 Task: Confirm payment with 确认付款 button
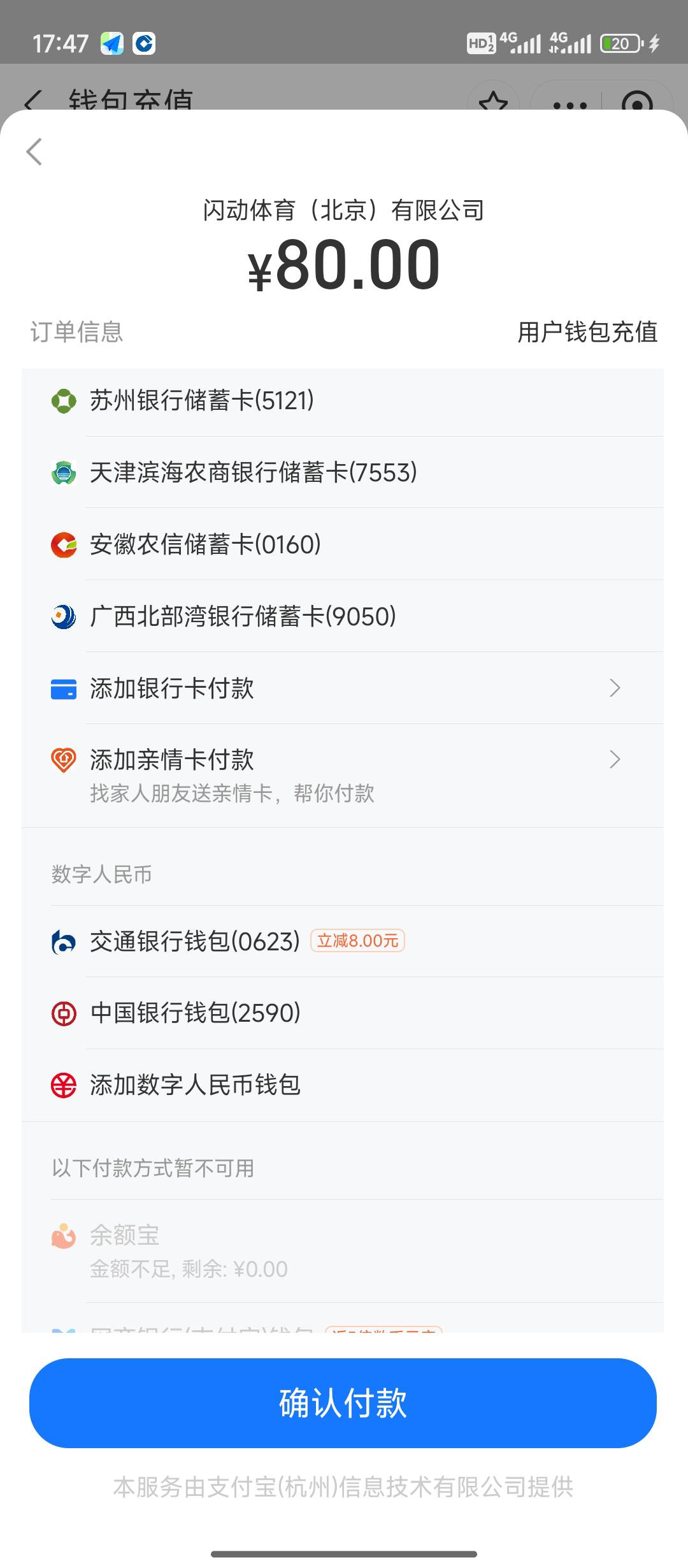tap(343, 1403)
